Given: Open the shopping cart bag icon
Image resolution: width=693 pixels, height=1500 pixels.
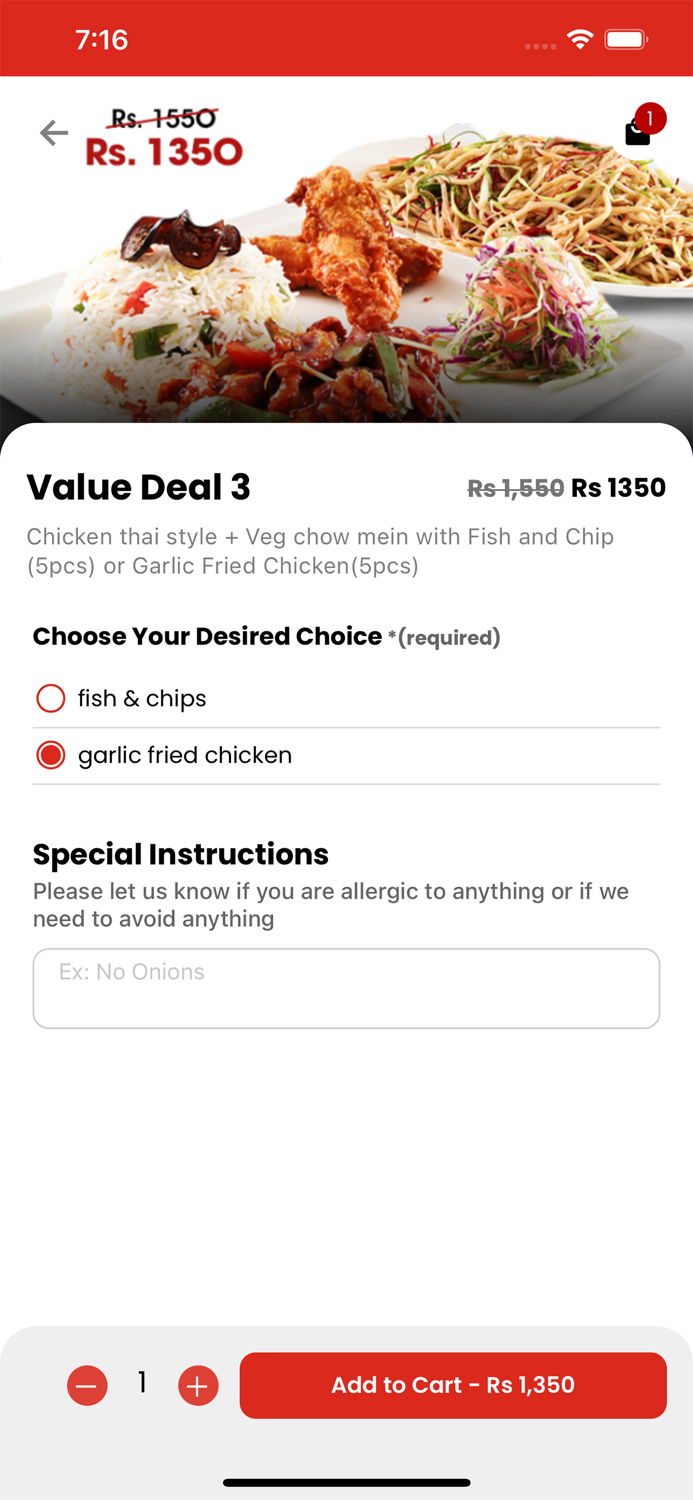Looking at the screenshot, I should (x=638, y=131).
